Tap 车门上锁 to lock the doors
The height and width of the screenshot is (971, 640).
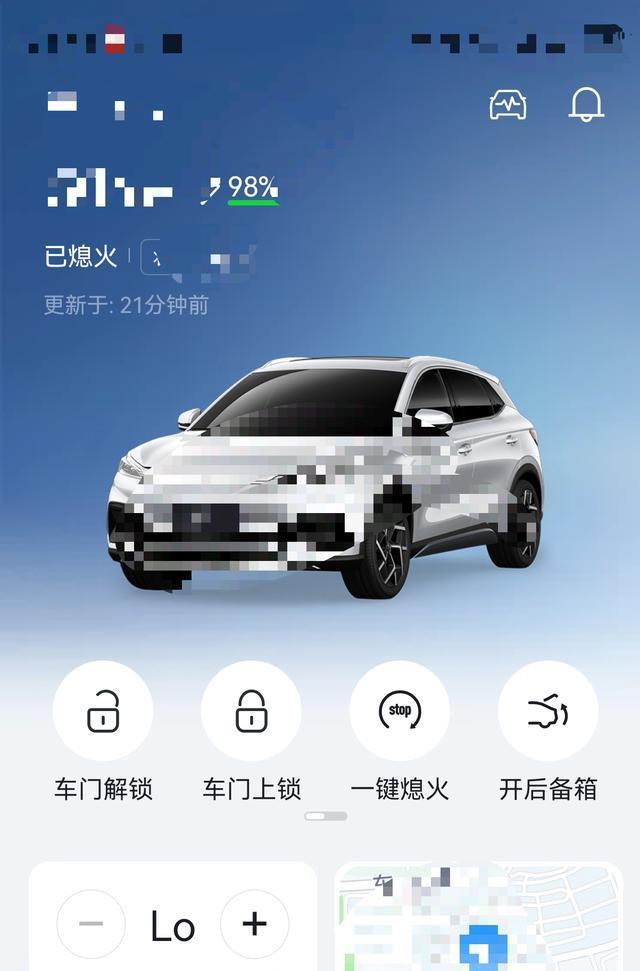(x=251, y=711)
